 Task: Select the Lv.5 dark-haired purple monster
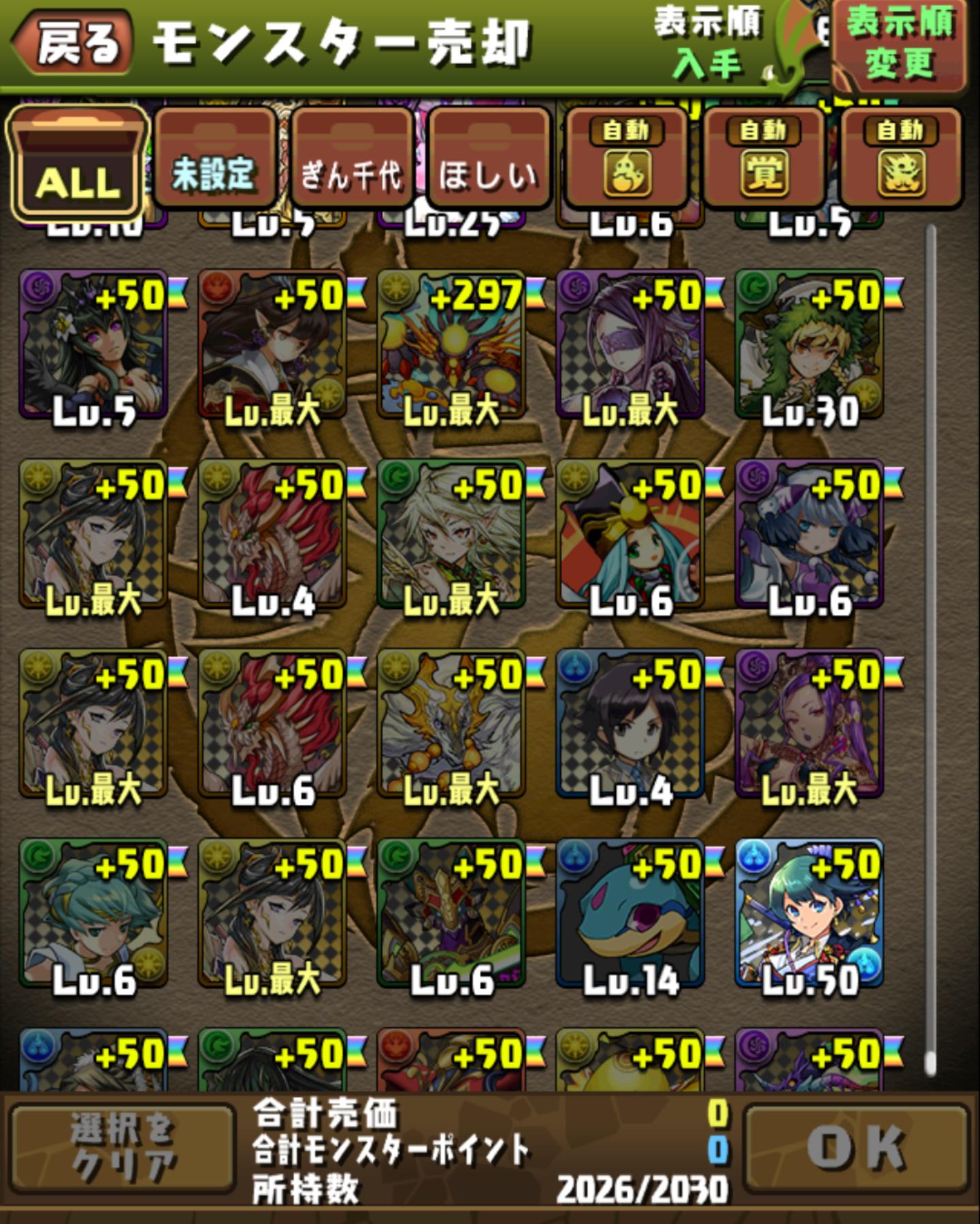coord(94,346)
